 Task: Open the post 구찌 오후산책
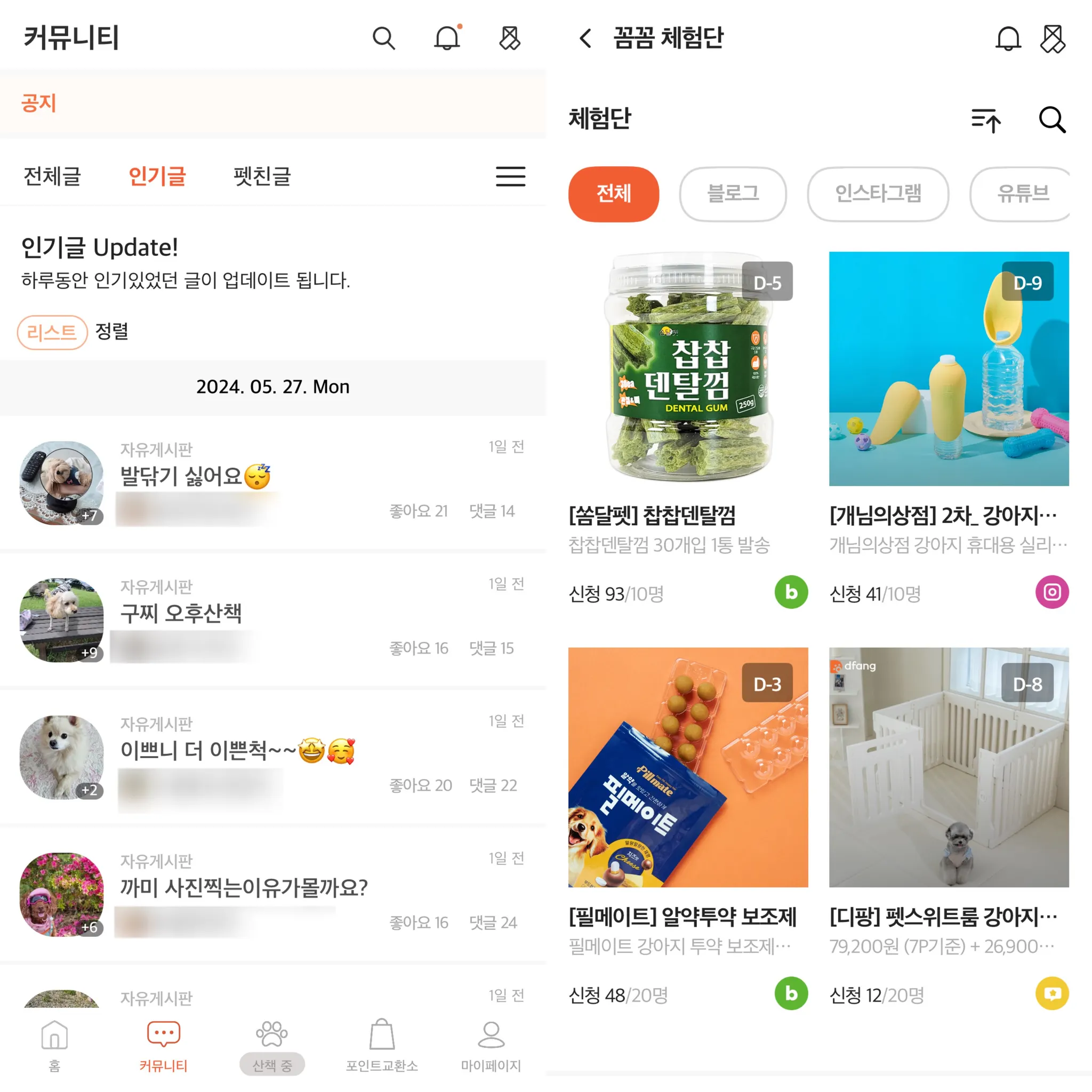(181, 613)
